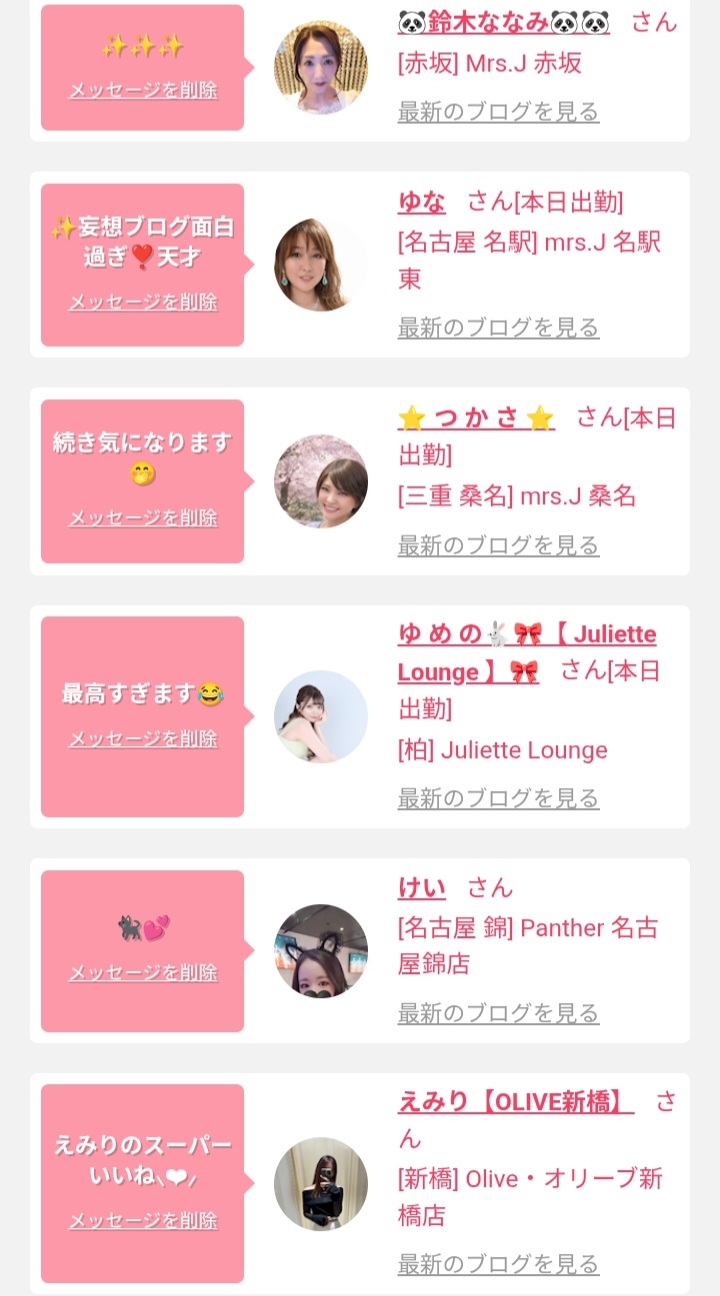
Task: Delete the 続き気になります message
Action: pos(142,518)
